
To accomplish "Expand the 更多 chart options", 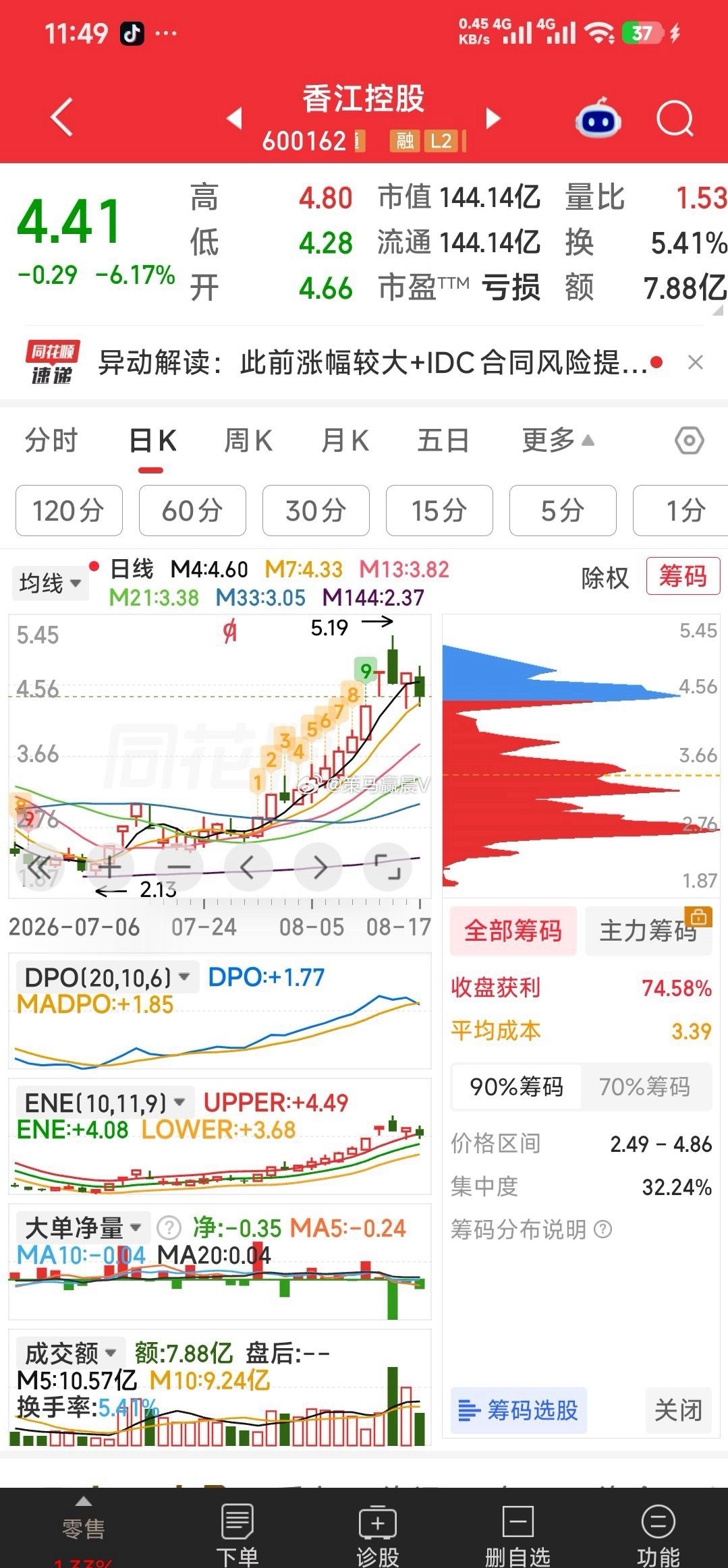I will pyautogui.click(x=558, y=440).
